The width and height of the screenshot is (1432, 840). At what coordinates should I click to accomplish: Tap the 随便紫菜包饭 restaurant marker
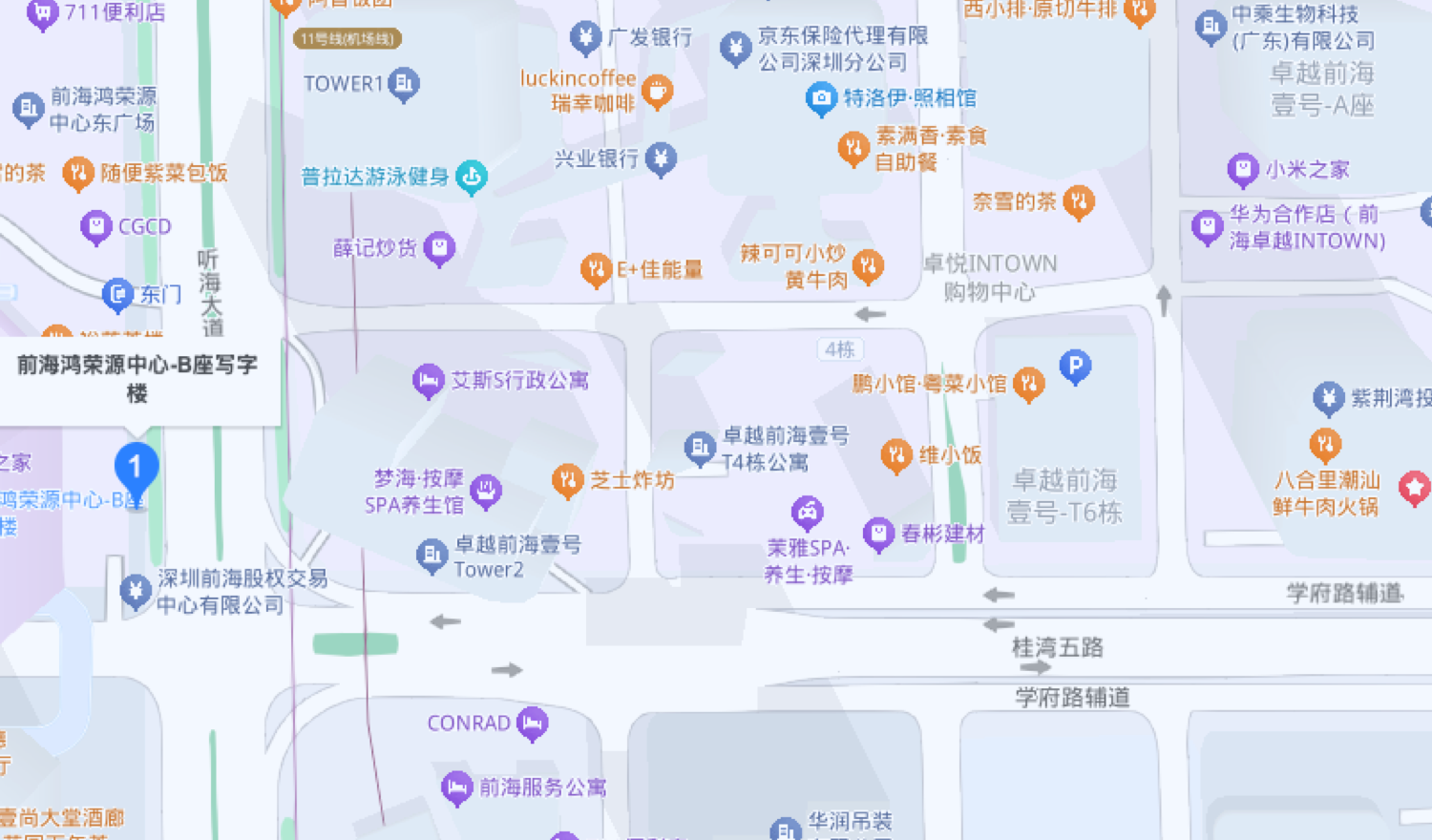[x=77, y=173]
